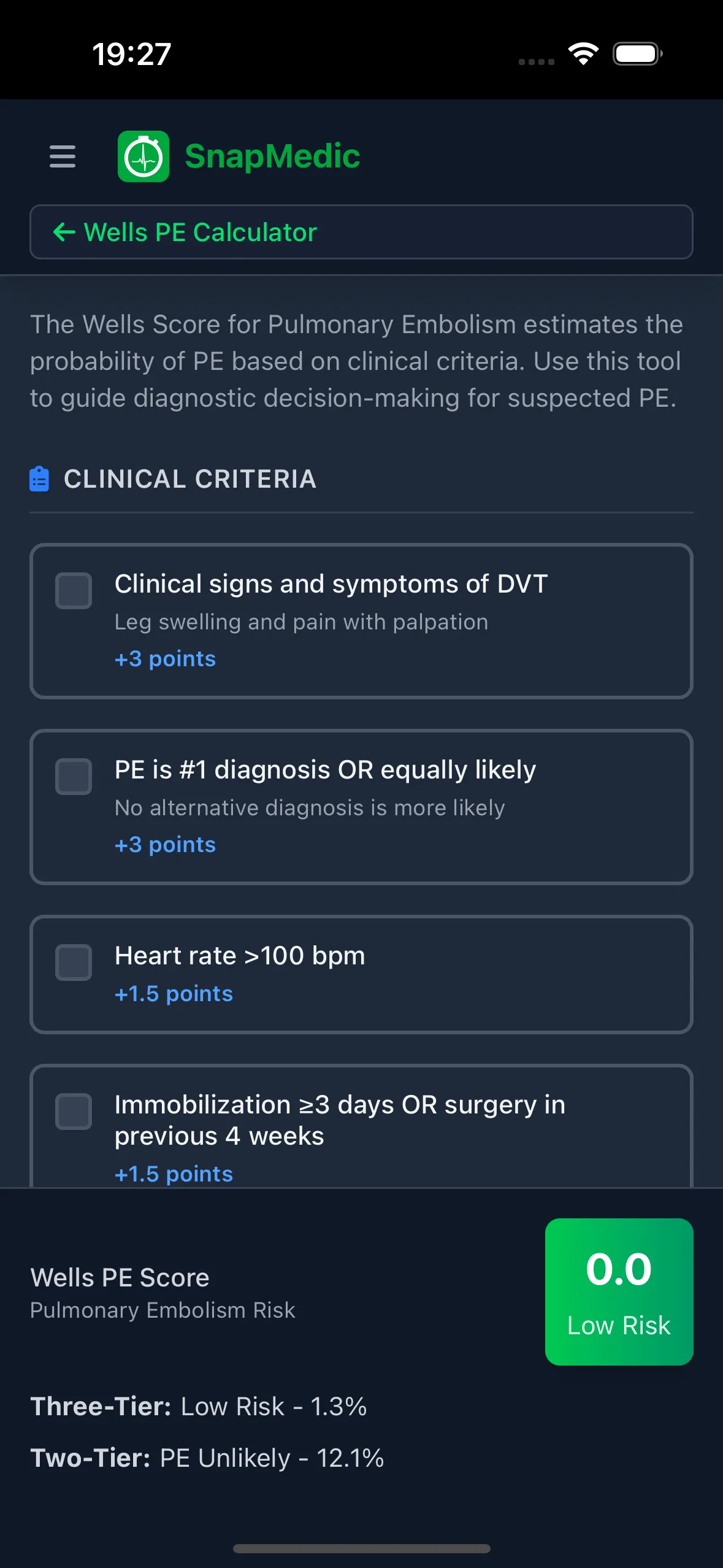This screenshot has width=723, height=1568.
Task: Tap the Wi-Fi status icon
Action: click(583, 54)
